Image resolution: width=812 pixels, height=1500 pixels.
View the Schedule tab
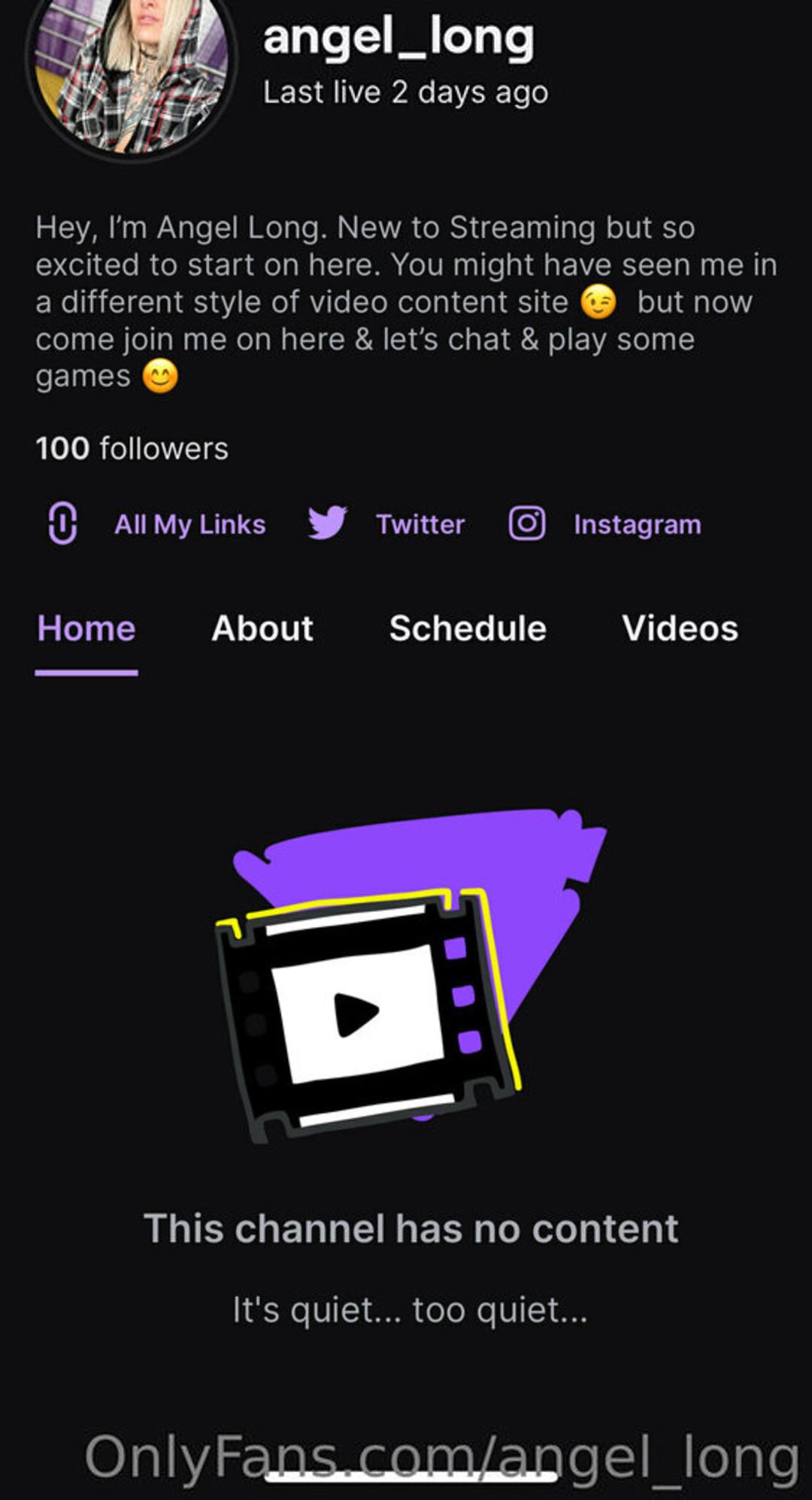468,629
